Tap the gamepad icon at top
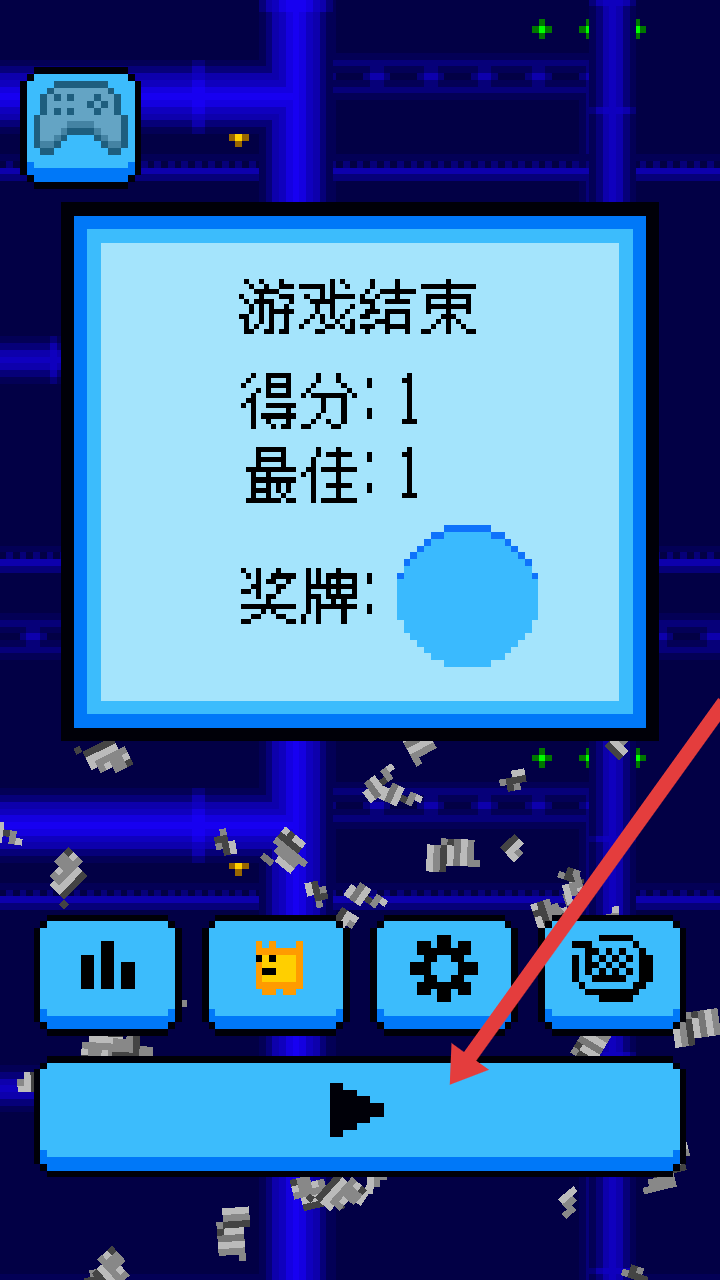720x1280 pixels. tap(80, 126)
